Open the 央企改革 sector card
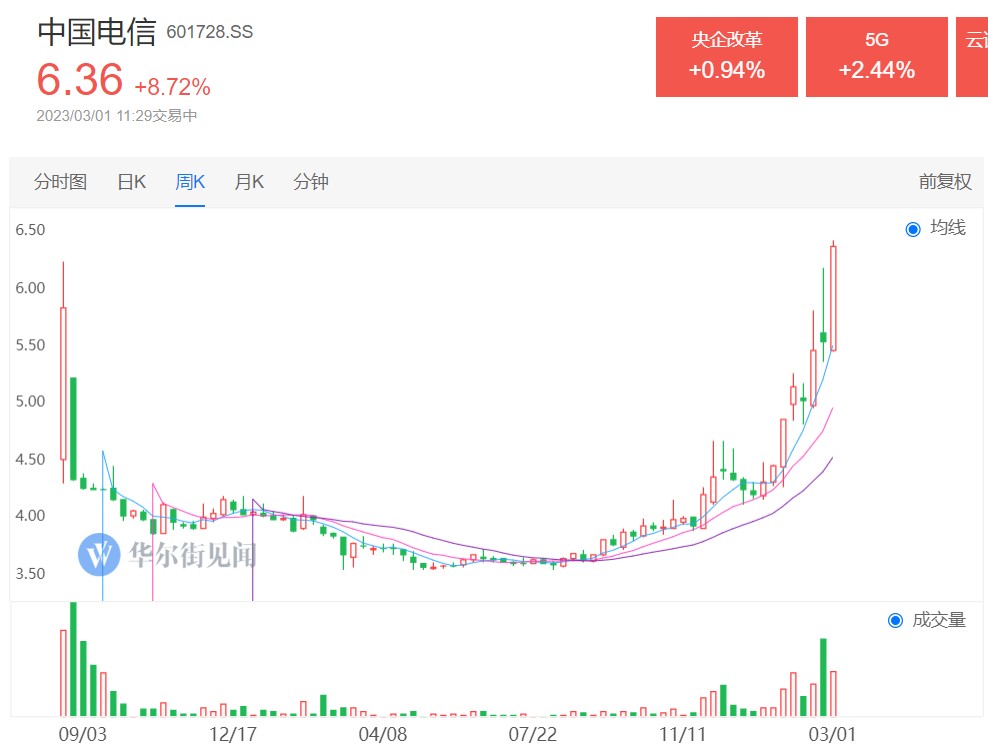The image size is (988, 747). point(726,57)
